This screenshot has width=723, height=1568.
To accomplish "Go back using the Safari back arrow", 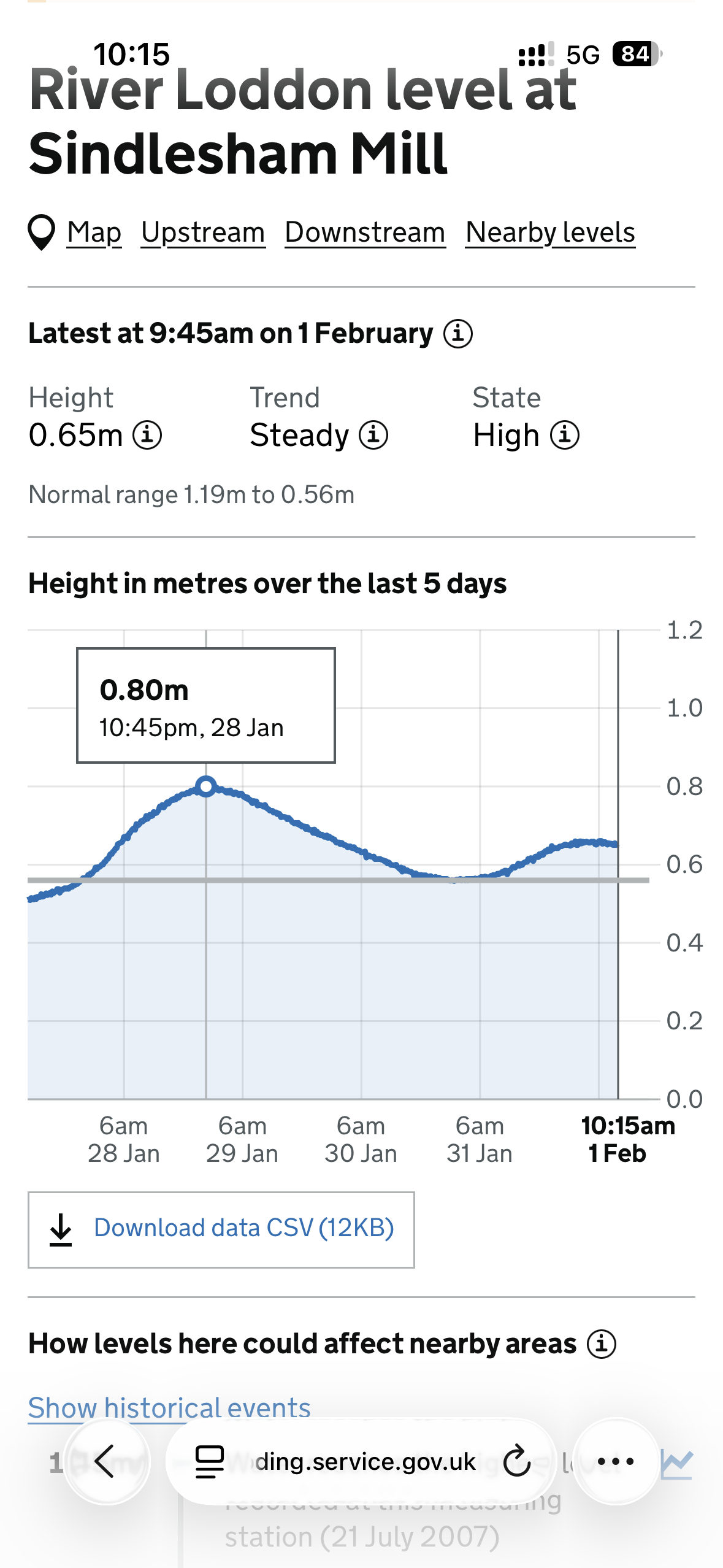I will 105,1460.
